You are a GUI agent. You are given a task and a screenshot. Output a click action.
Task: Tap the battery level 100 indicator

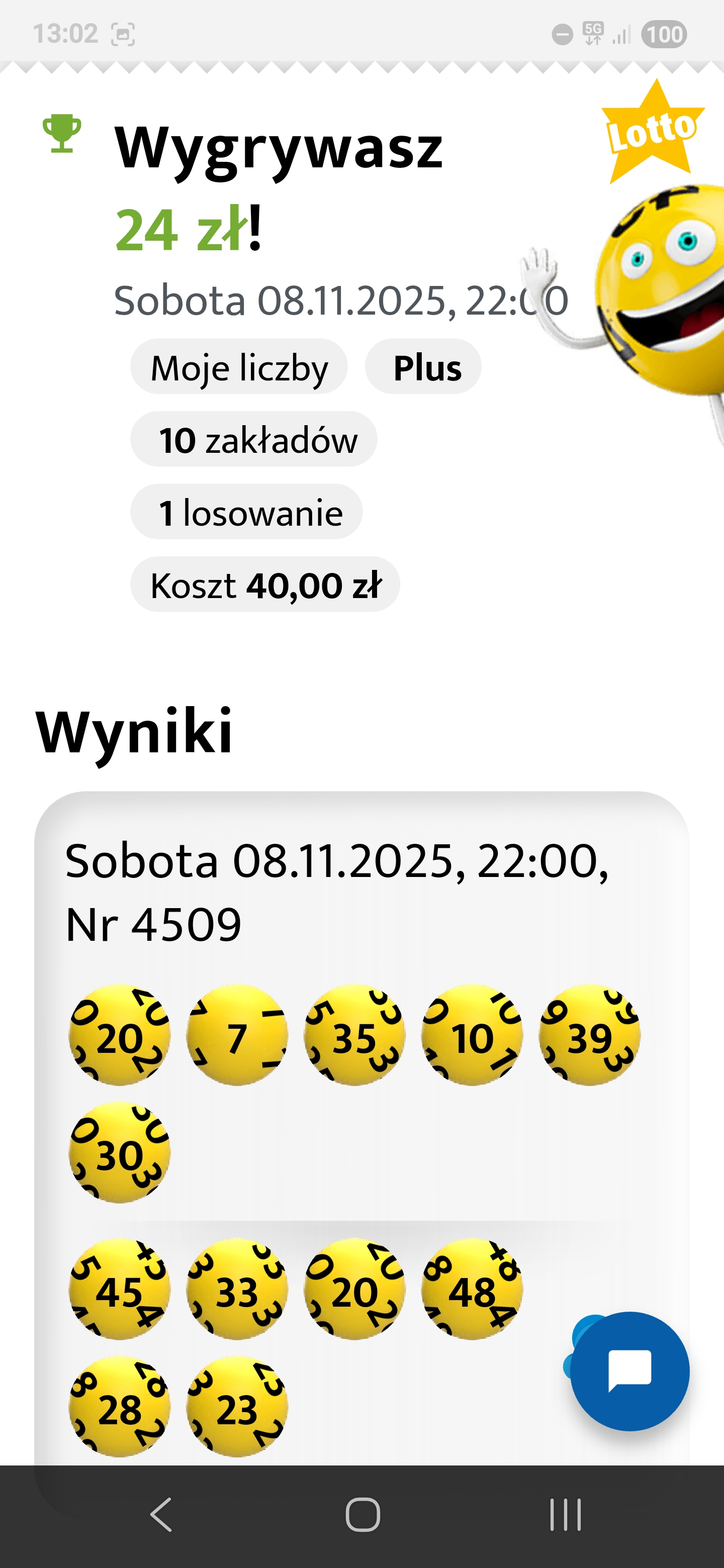click(664, 34)
